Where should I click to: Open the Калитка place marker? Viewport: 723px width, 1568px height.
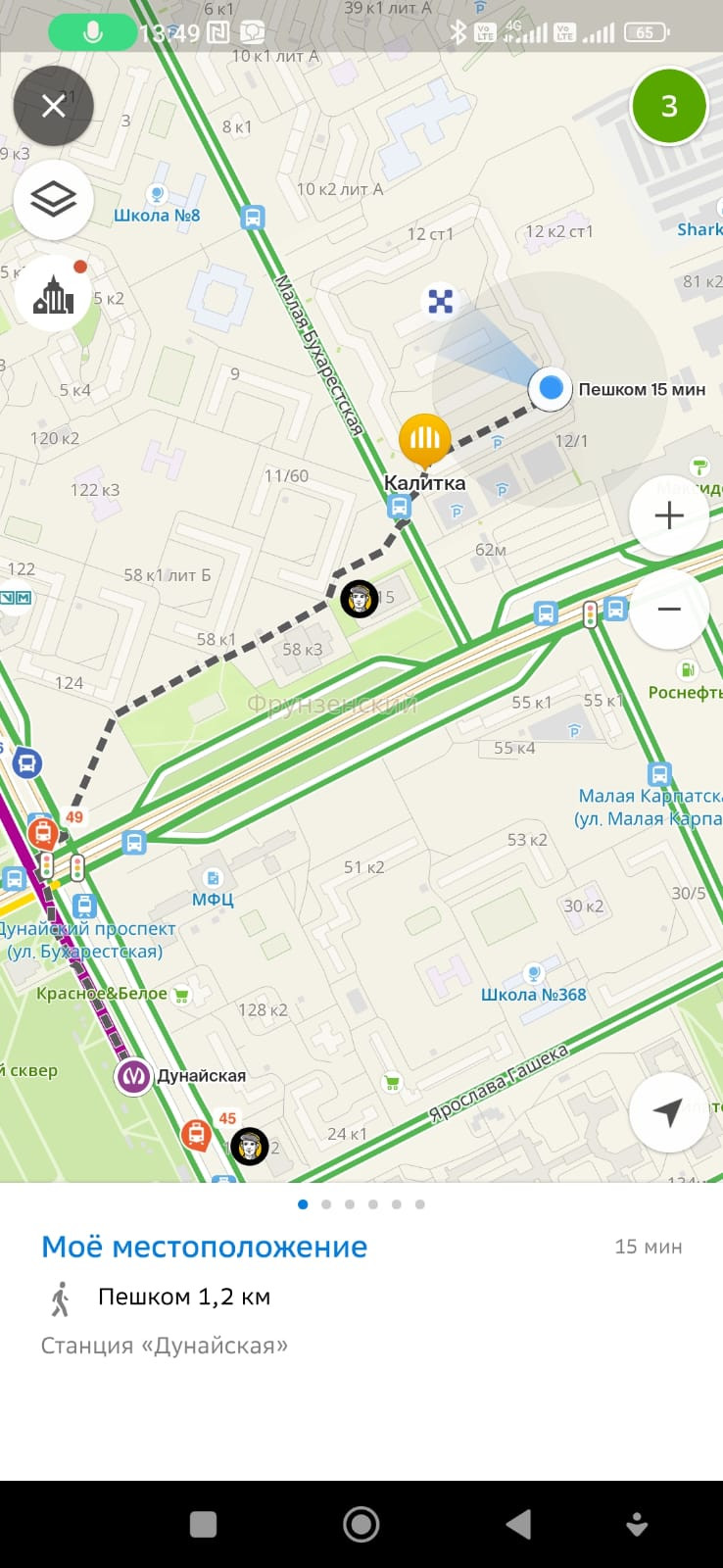point(424,440)
